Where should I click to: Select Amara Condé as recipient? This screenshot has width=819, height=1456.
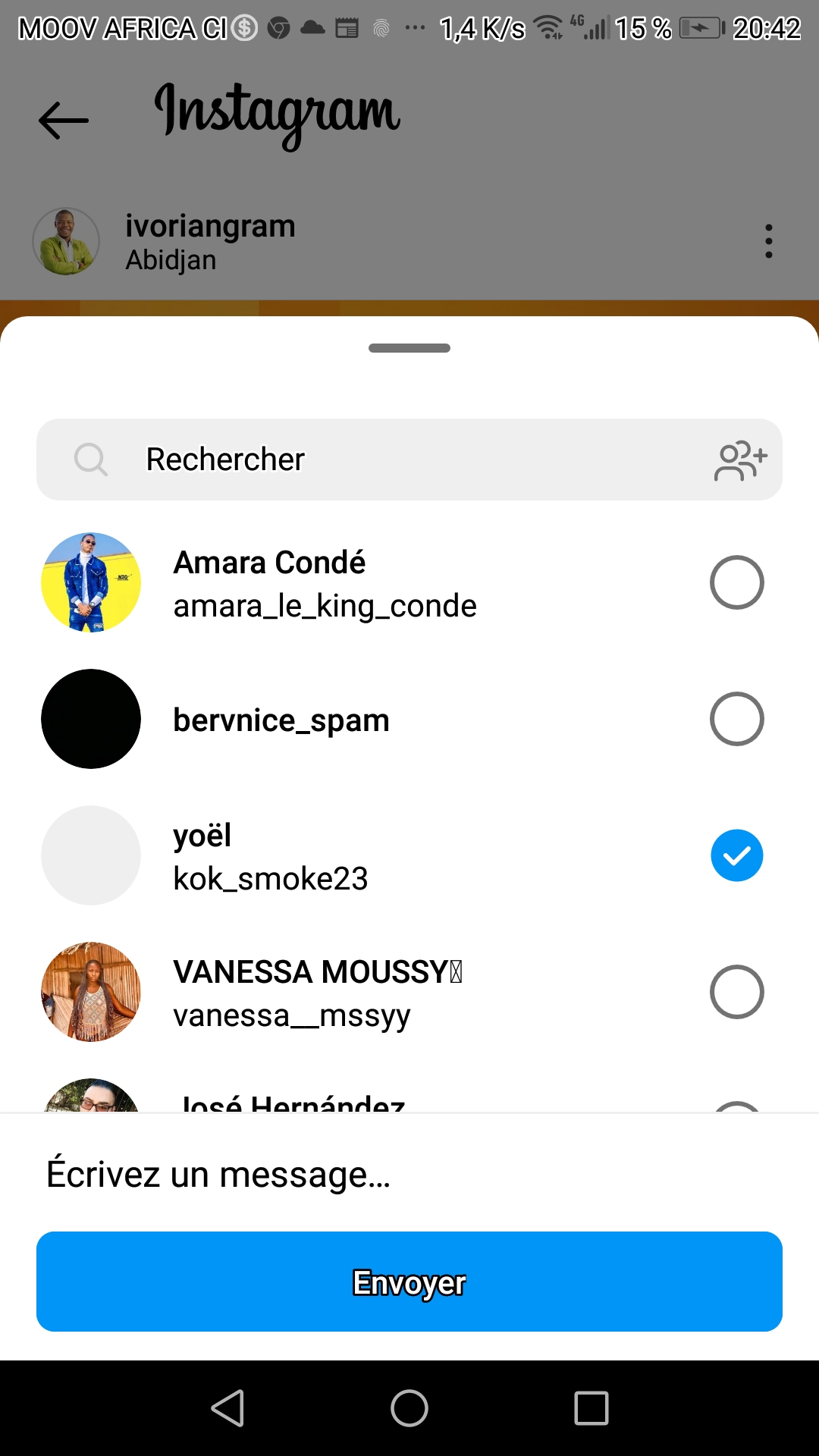coord(736,582)
